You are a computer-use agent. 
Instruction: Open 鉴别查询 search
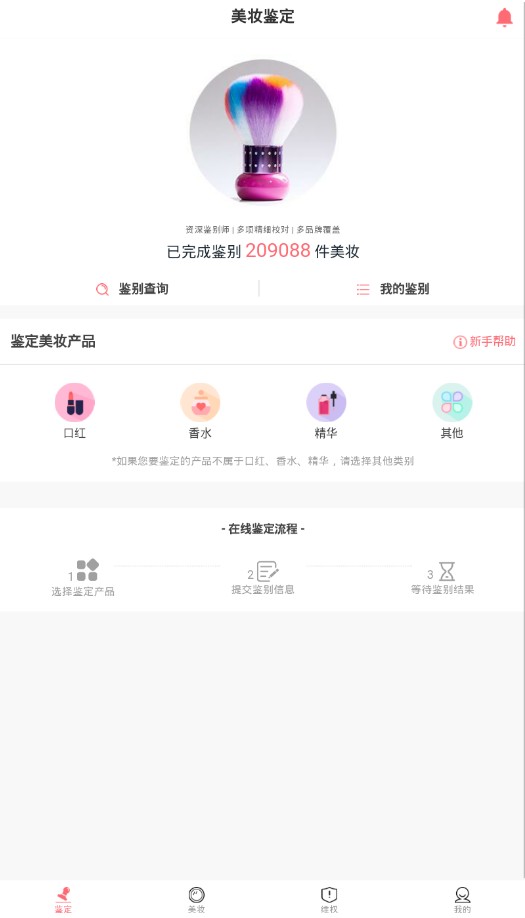pyautogui.click(x=132, y=289)
